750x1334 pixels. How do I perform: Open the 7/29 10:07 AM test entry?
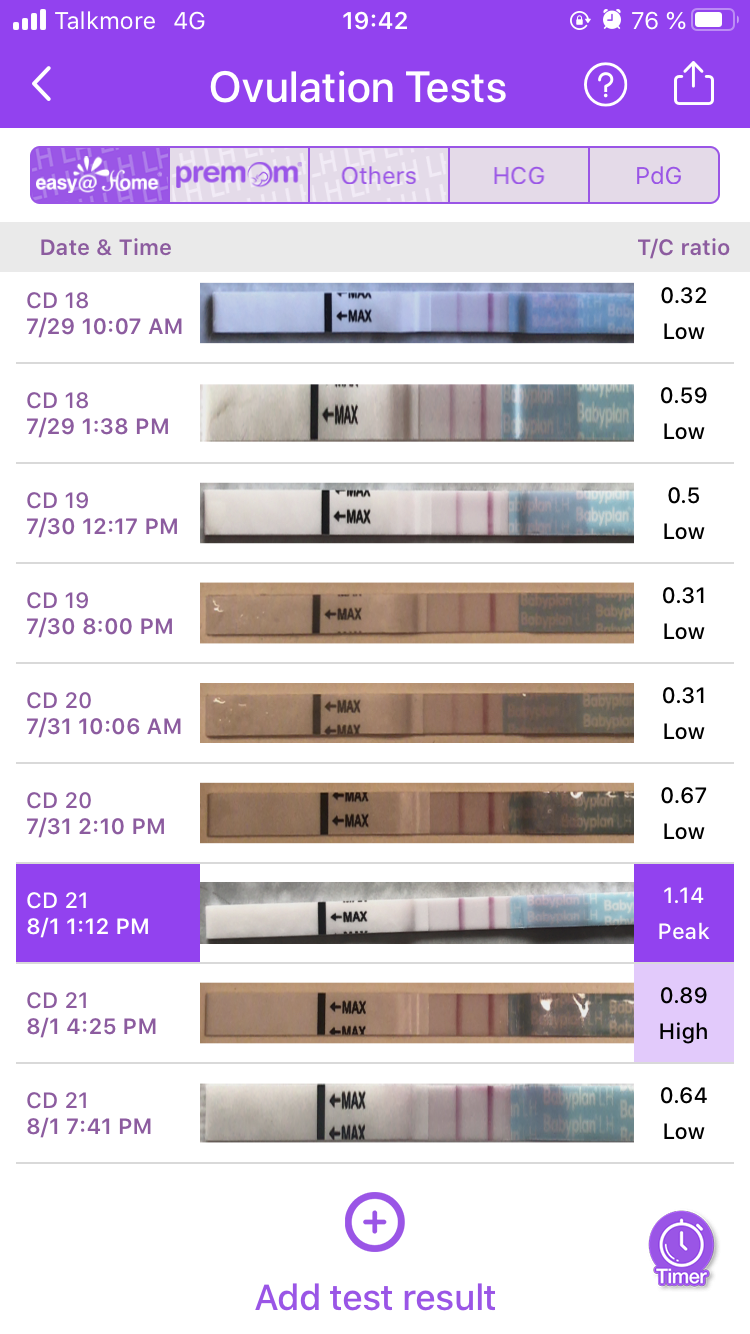pos(375,313)
